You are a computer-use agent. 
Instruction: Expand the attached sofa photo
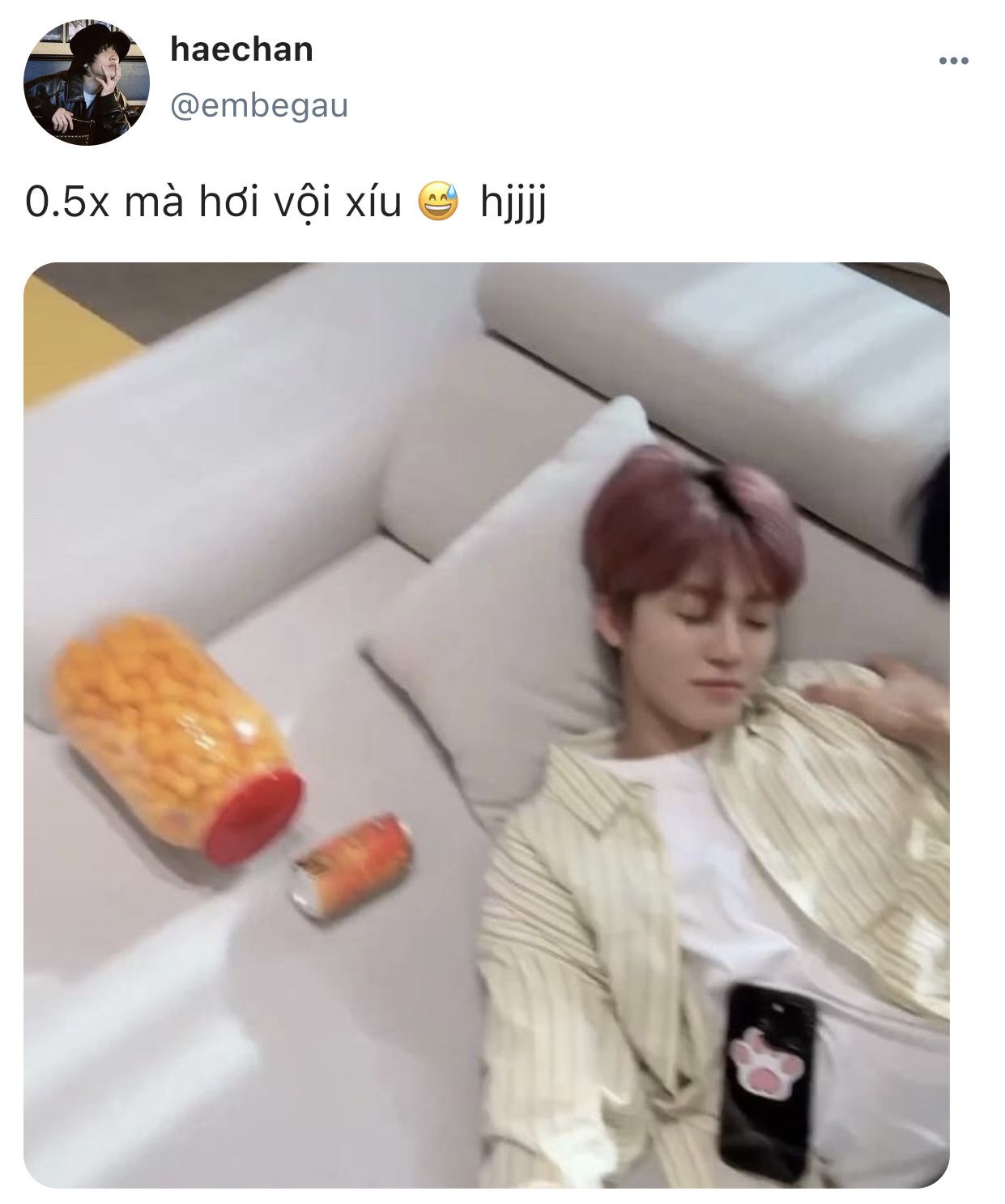pyautogui.click(x=486, y=725)
